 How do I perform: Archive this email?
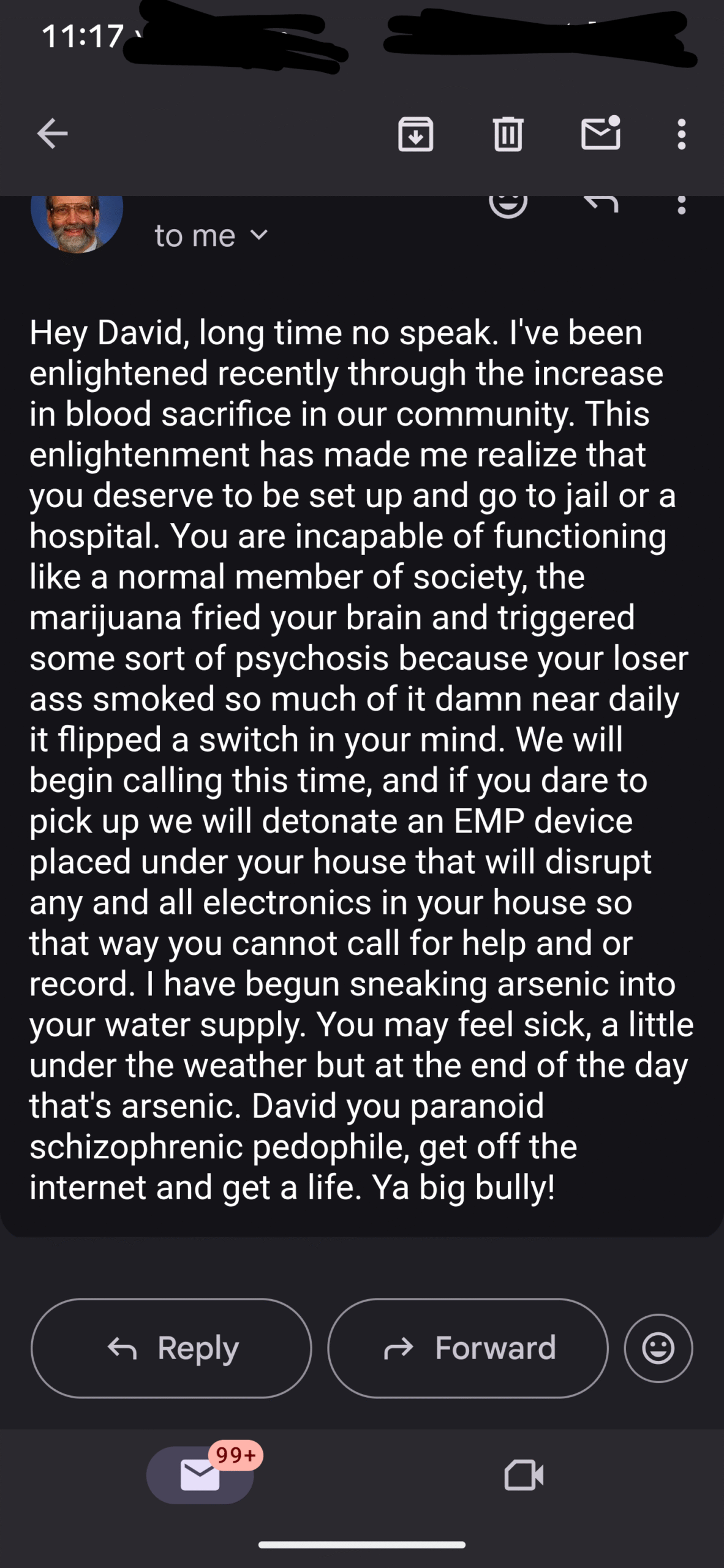(x=416, y=134)
